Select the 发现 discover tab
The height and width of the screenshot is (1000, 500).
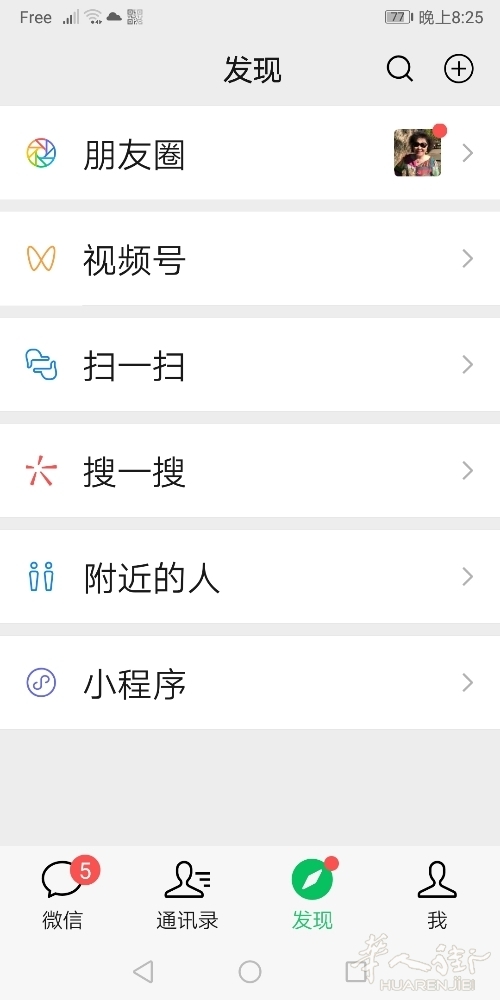[x=312, y=894]
